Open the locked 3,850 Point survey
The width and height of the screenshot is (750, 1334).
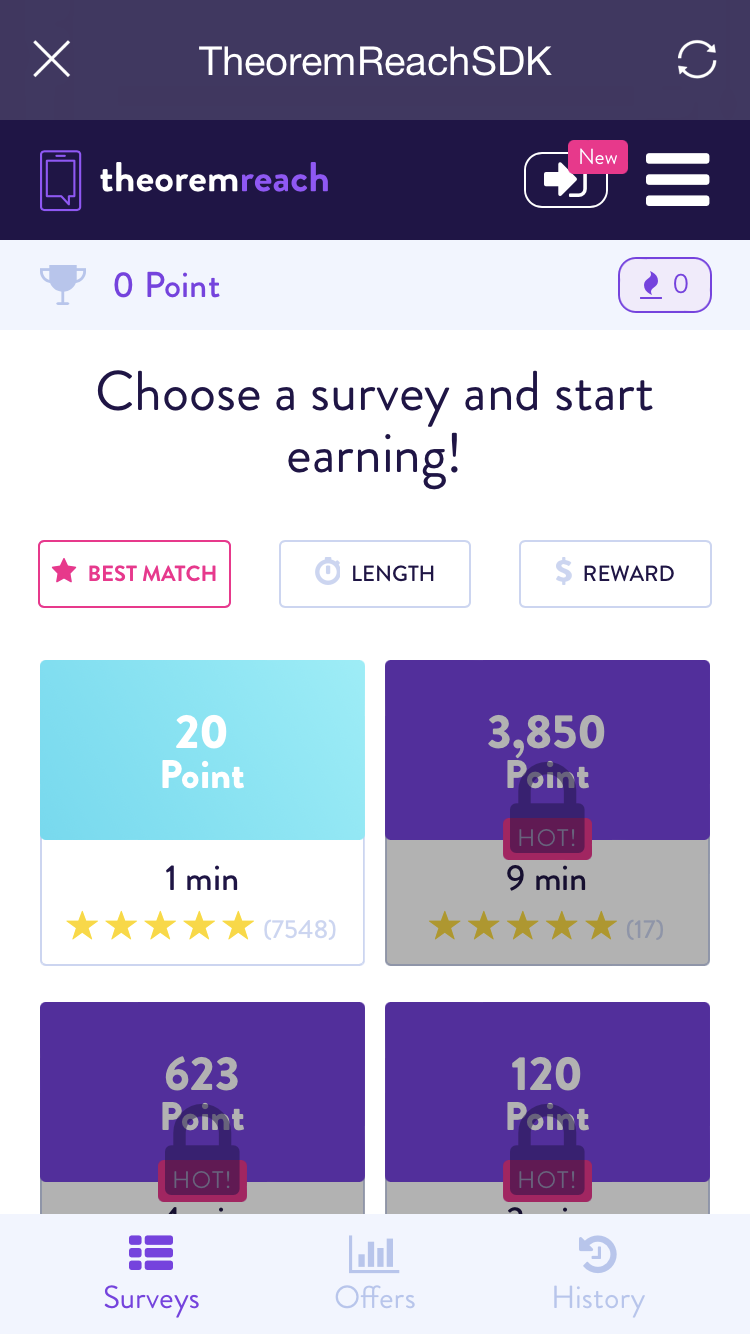coord(547,811)
